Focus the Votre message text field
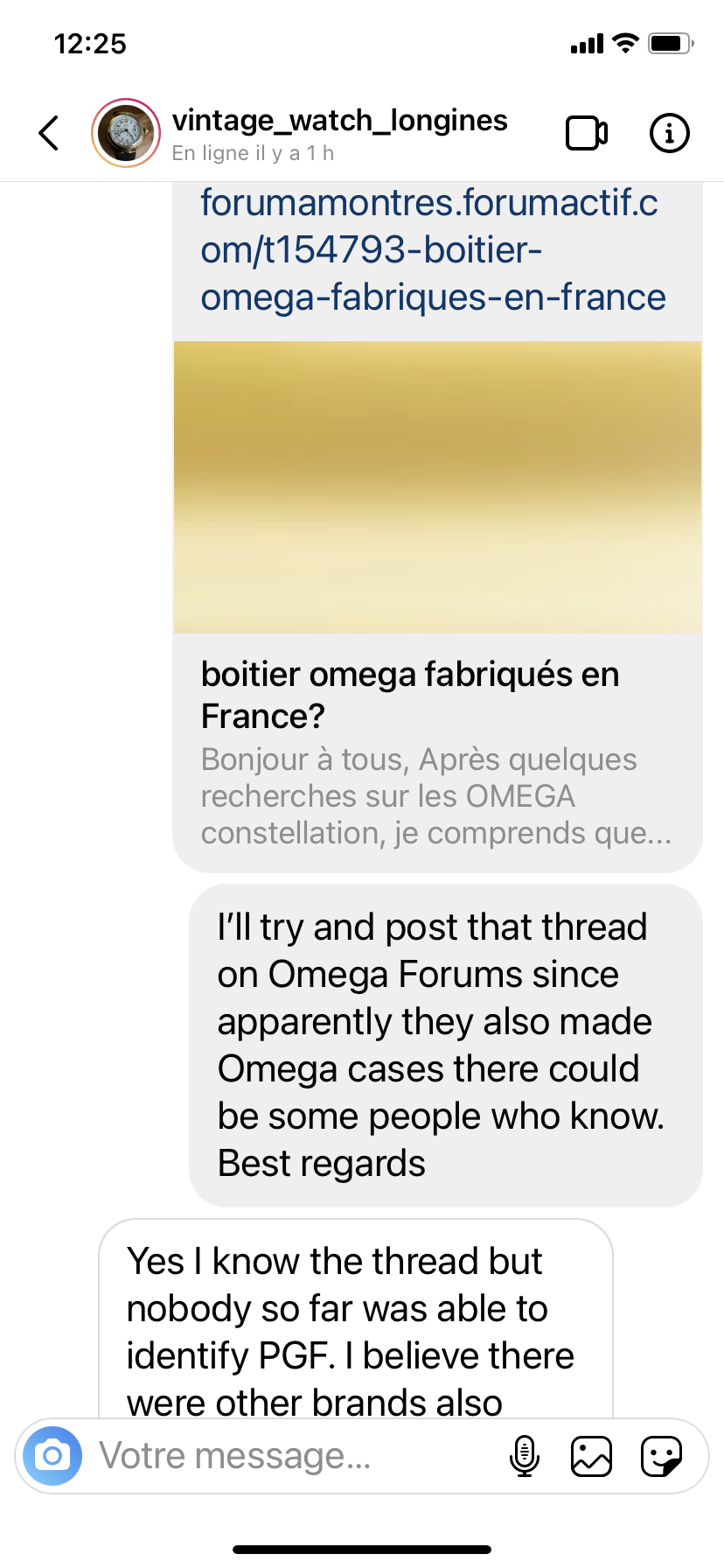The width and height of the screenshot is (724, 1568). click(289, 1456)
